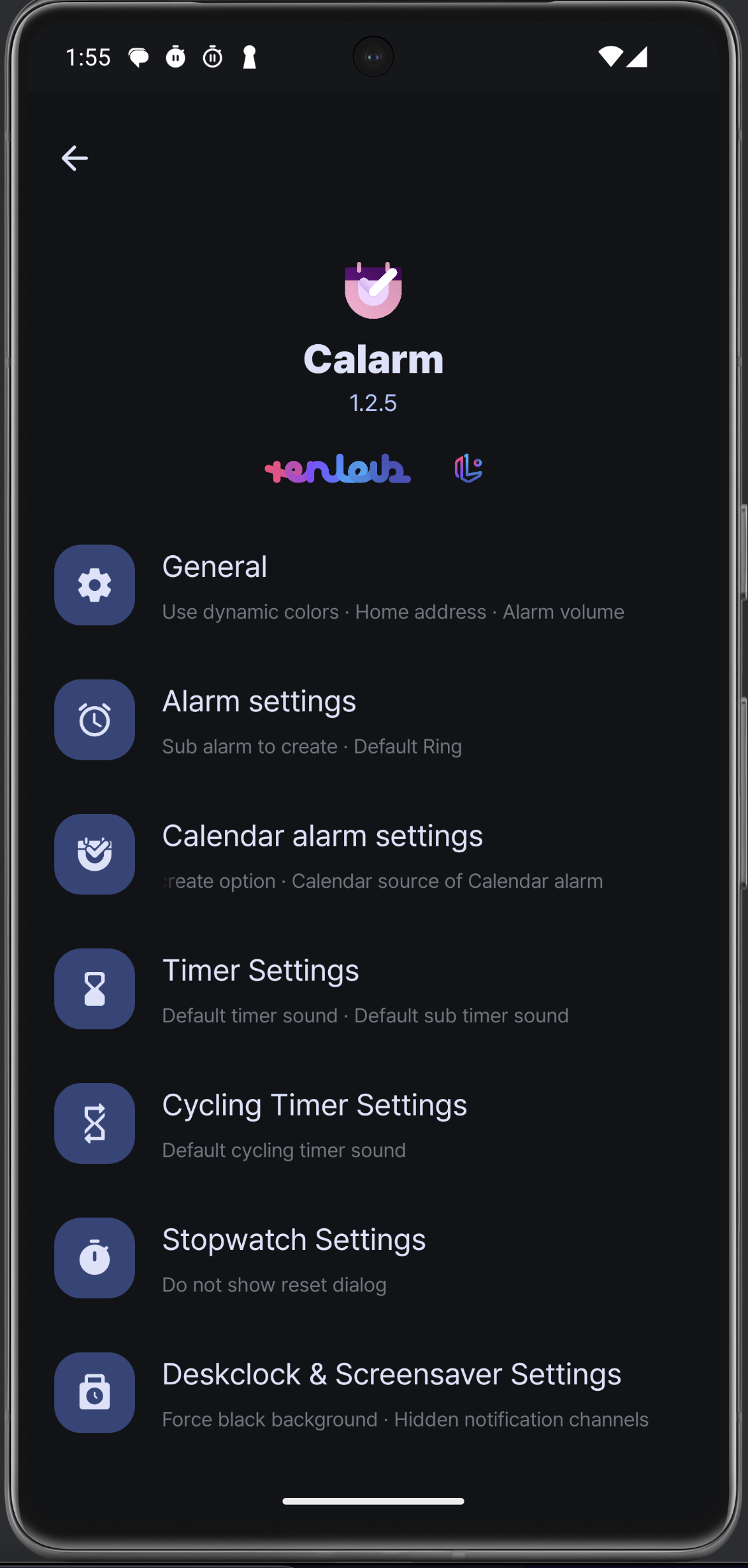The image size is (748, 1568).
Task: Open Deskclock & Screensaver Settings
Action: pyautogui.click(x=374, y=1392)
